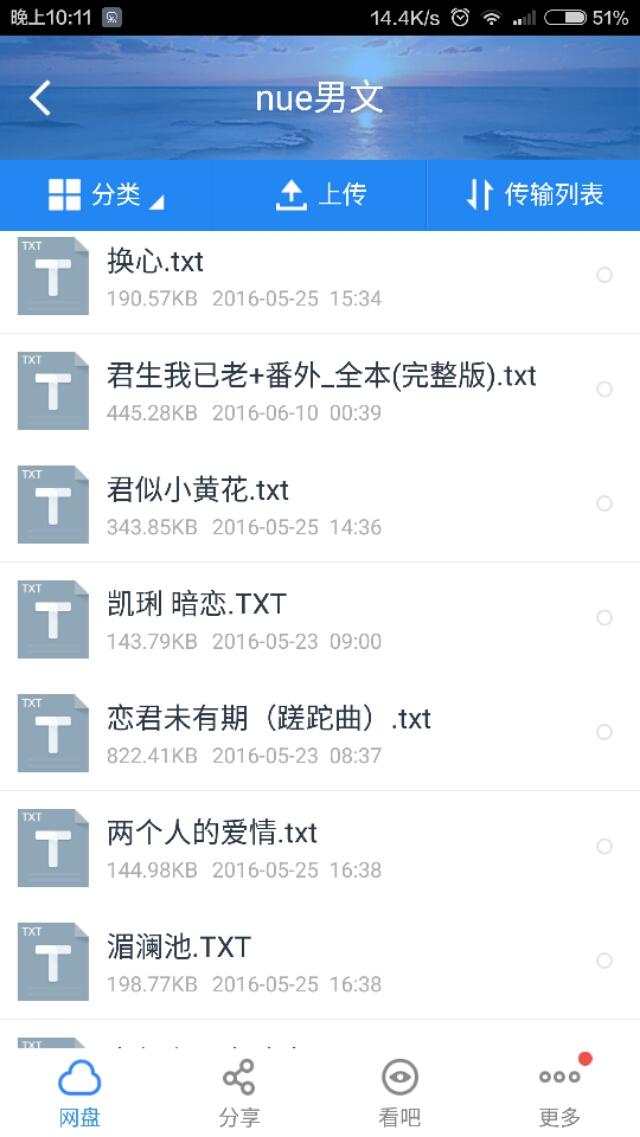Viewport: 640px width, 1137px height.
Task: Switch to the 分享 tab
Action: coord(239,1093)
